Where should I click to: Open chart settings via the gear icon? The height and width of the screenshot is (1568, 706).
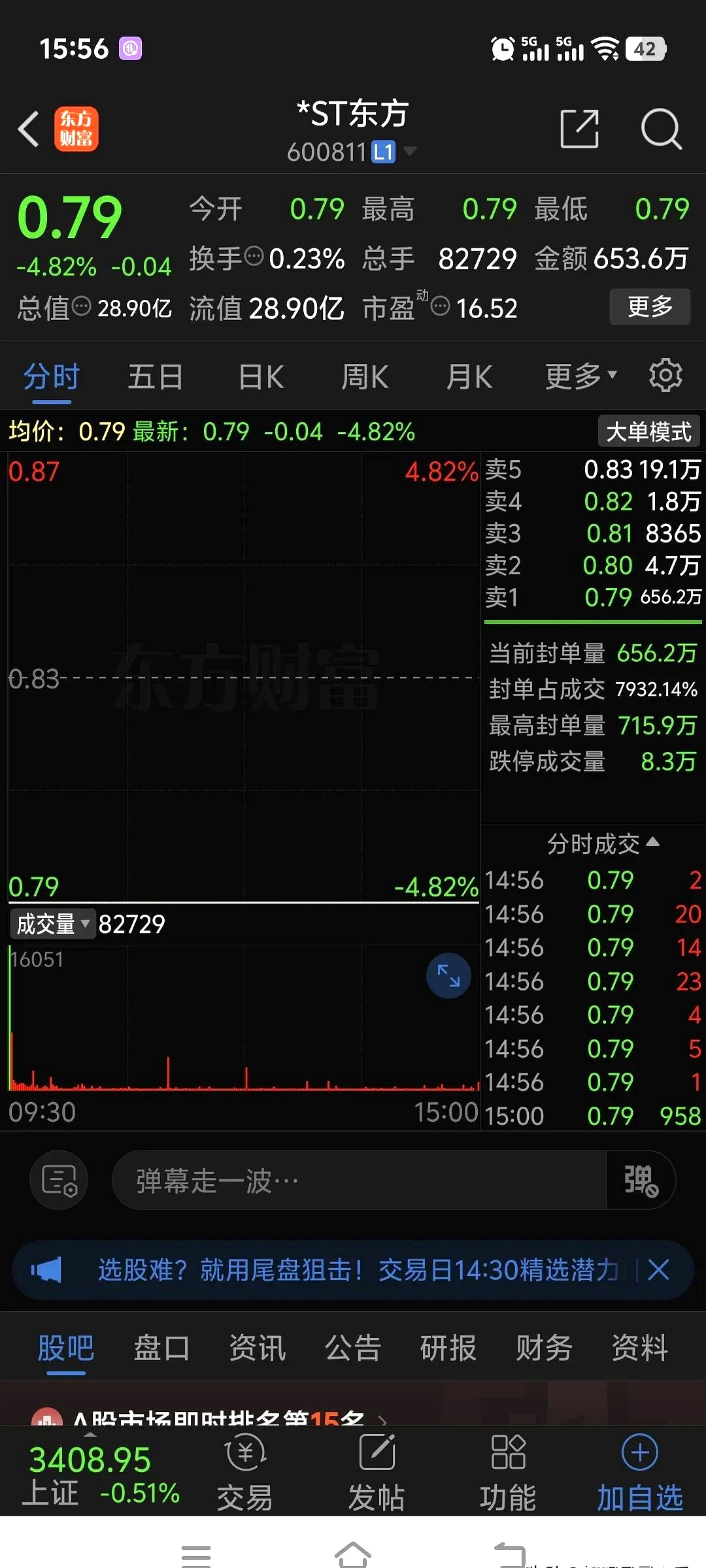(665, 376)
